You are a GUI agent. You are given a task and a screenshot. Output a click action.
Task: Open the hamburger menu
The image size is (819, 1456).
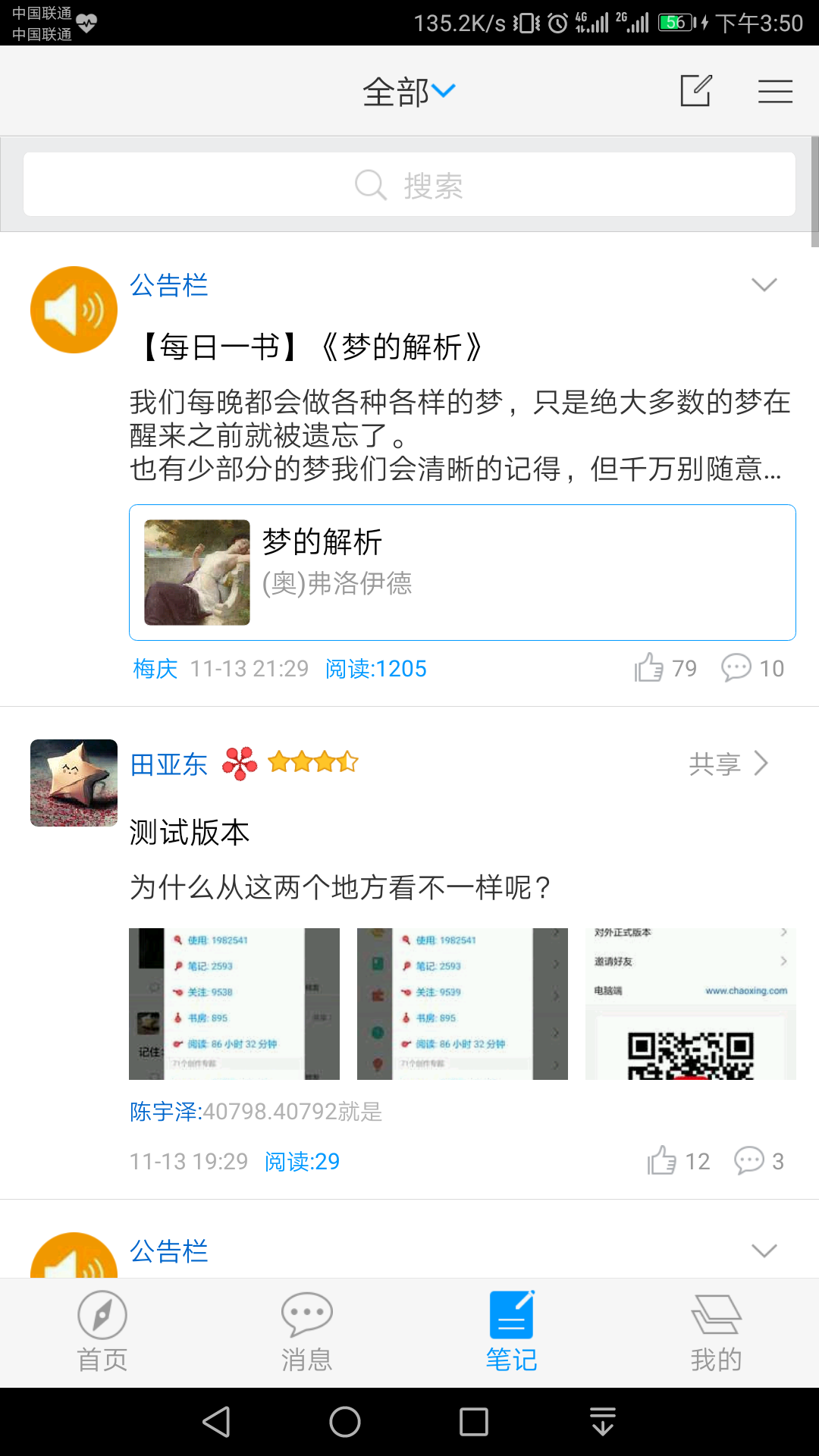pyautogui.click(x=775, y=91)
